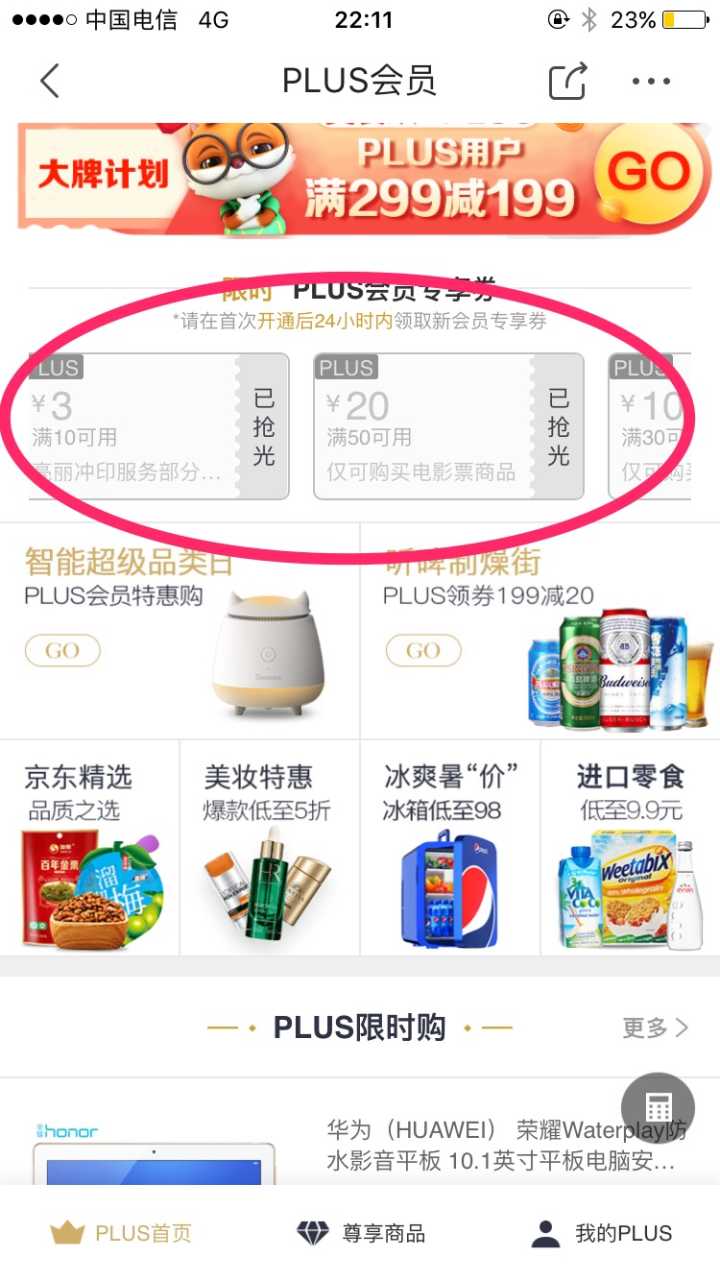720x1281 pixels.
Task: Select the ¥20 满50可用 movie coupon
Action: pos(448,426)
